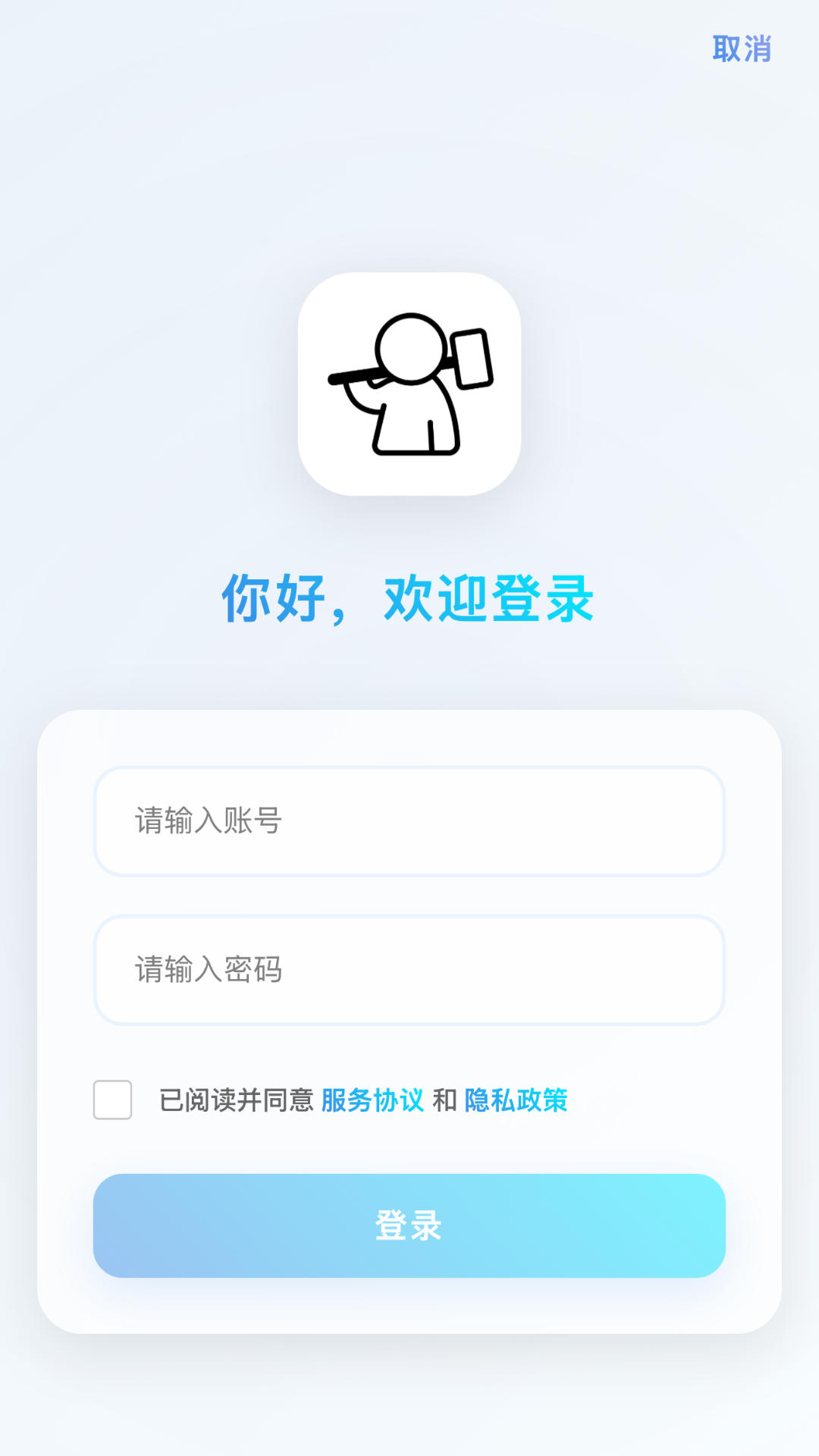Open the 服务协议 service agreement
The width and height of the screenshot is (819, 1456).
tap(372, 1101)
